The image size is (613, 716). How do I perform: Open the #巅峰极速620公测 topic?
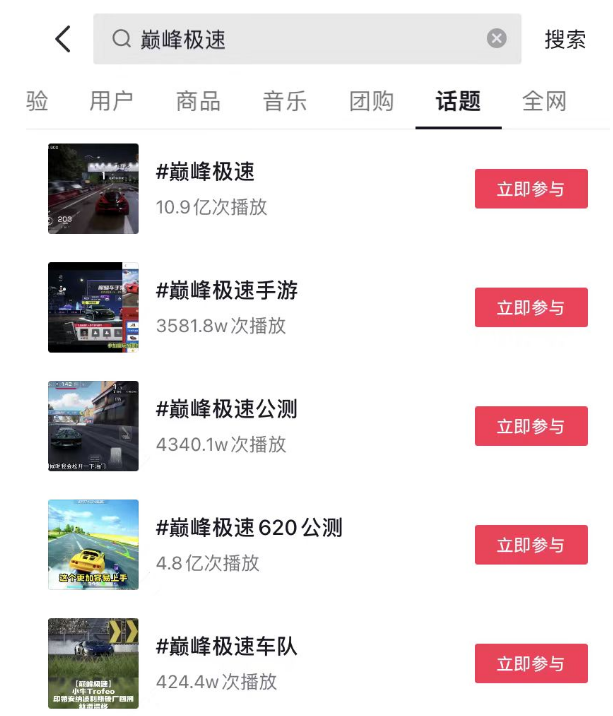point(249,528)
